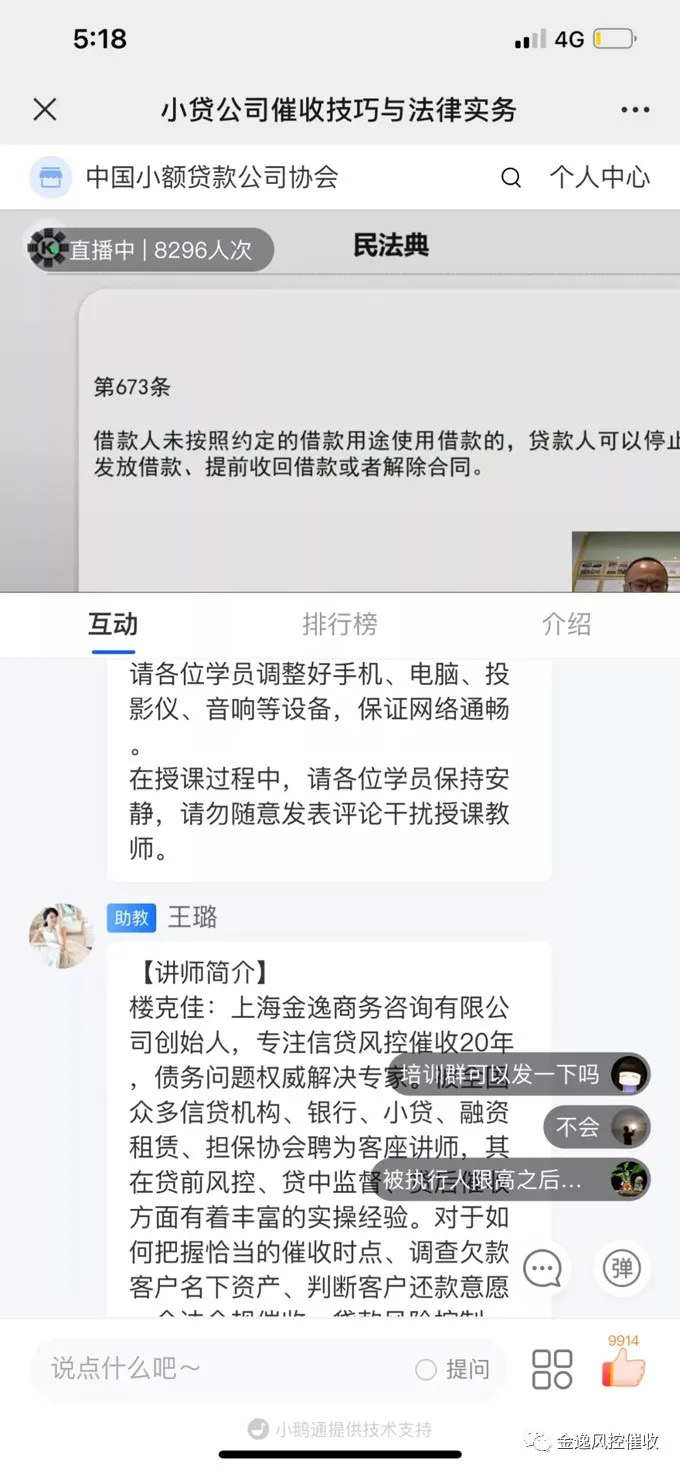Open assistant 王璐's avatar
The height and width of the screenshot is (1471, 680).
pos(61,935)
